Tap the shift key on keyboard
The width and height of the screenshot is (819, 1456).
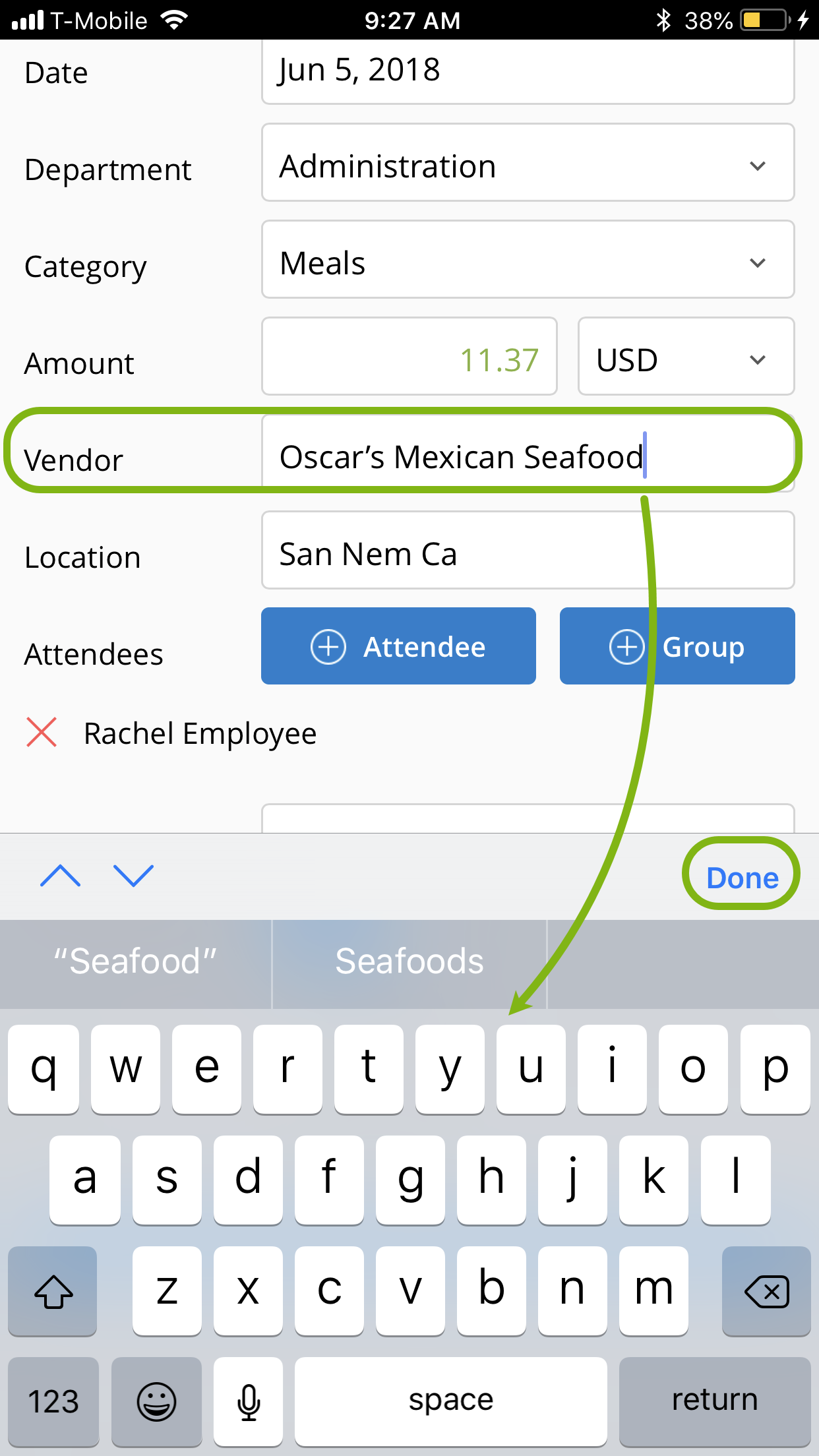pos(53,1291)
